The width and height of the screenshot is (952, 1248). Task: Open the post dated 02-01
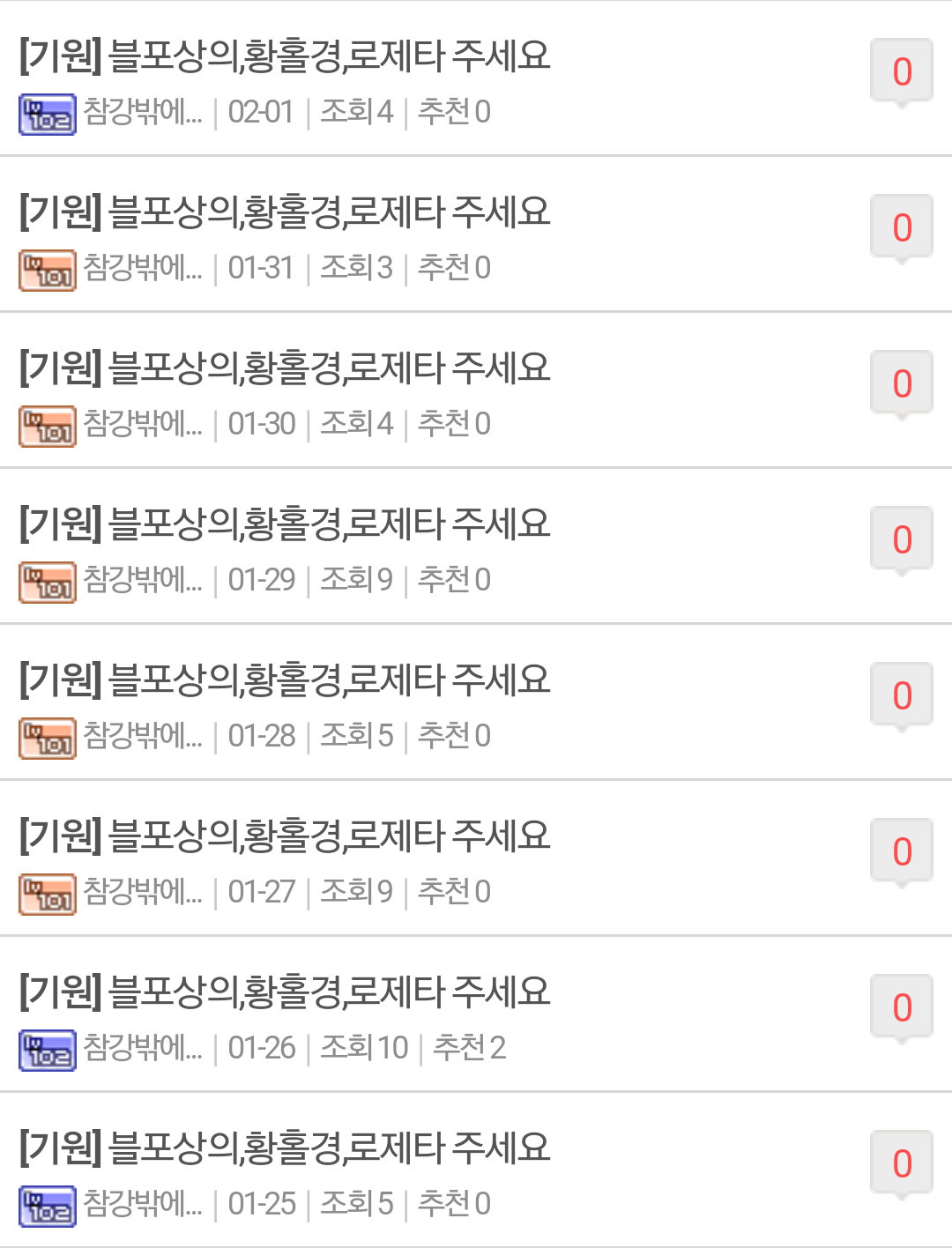point(285,56)
